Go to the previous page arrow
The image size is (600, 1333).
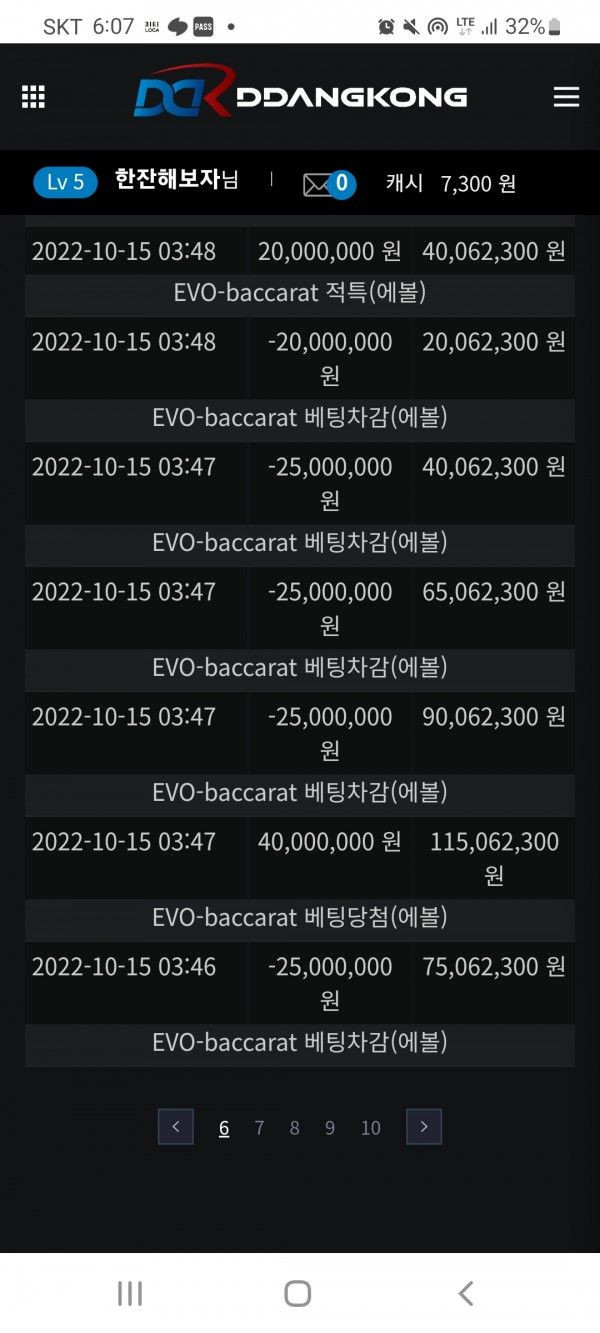176,1127
